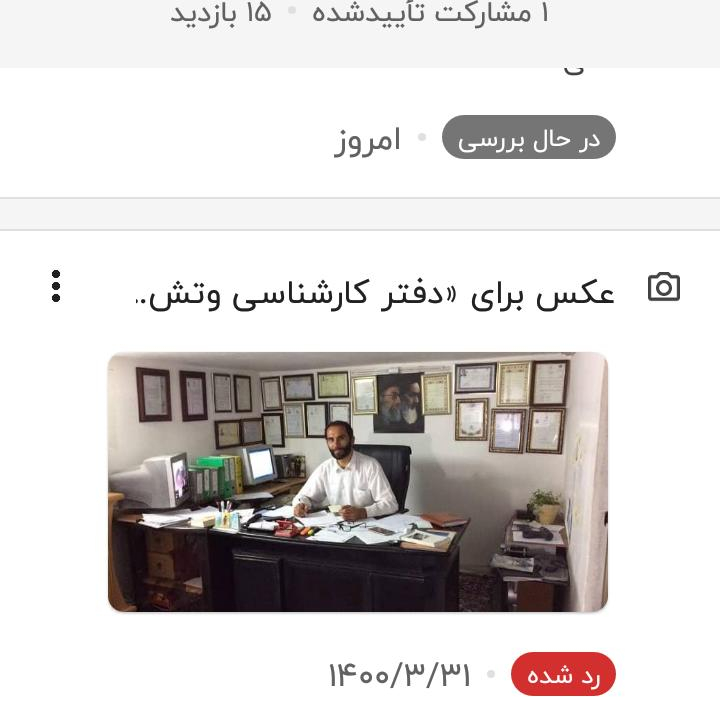Open the submitted office photo

(358, 481)
